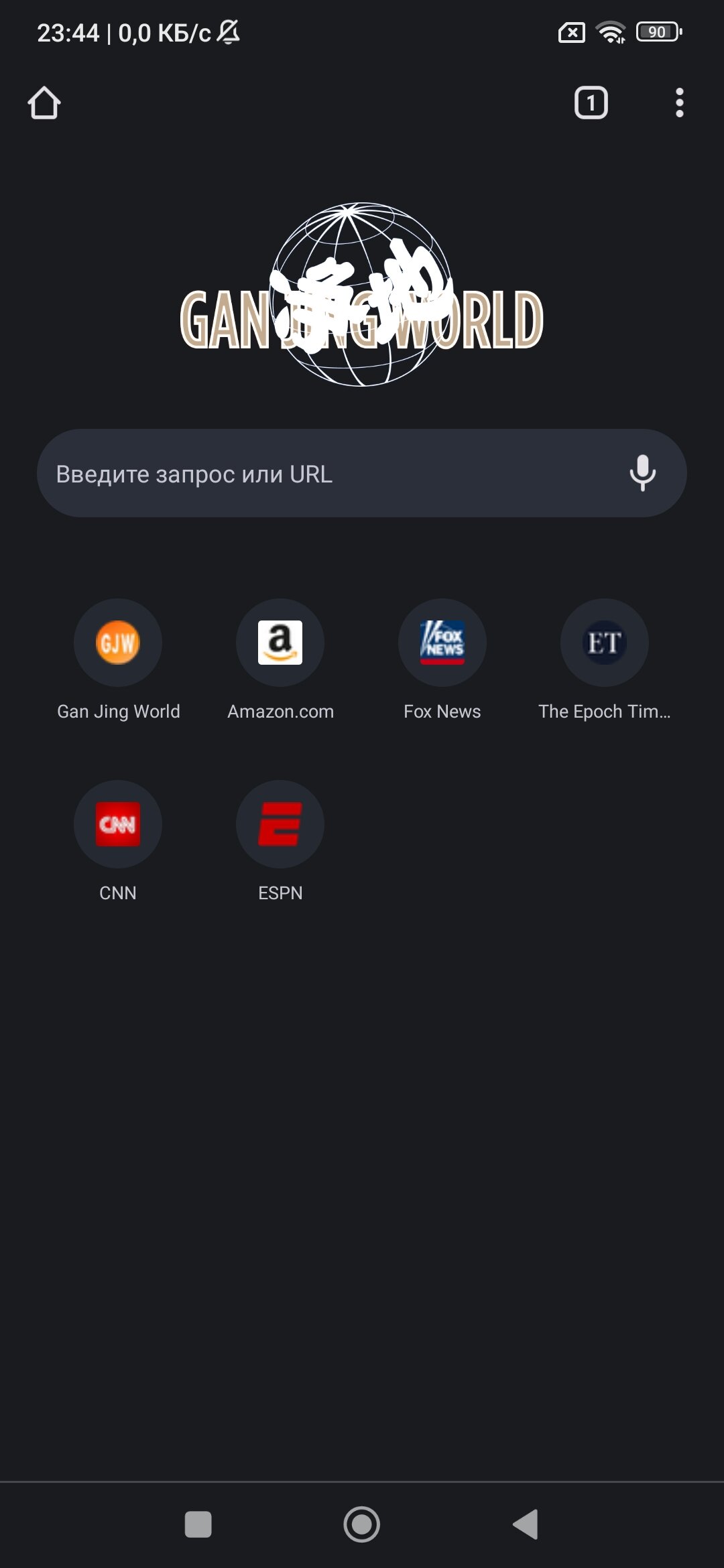
Task: Open the tab switcher showing 1 tab
Action: (591, 103)
